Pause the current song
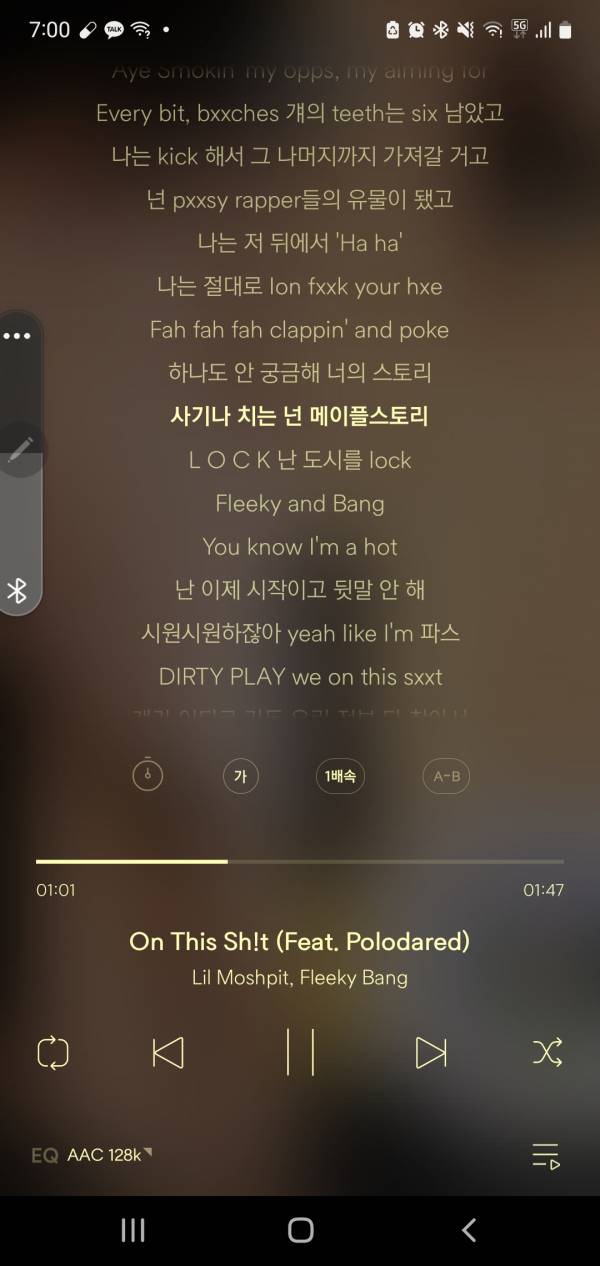600x1266 pixels. pyautogui.click(x=300, y=1052)
